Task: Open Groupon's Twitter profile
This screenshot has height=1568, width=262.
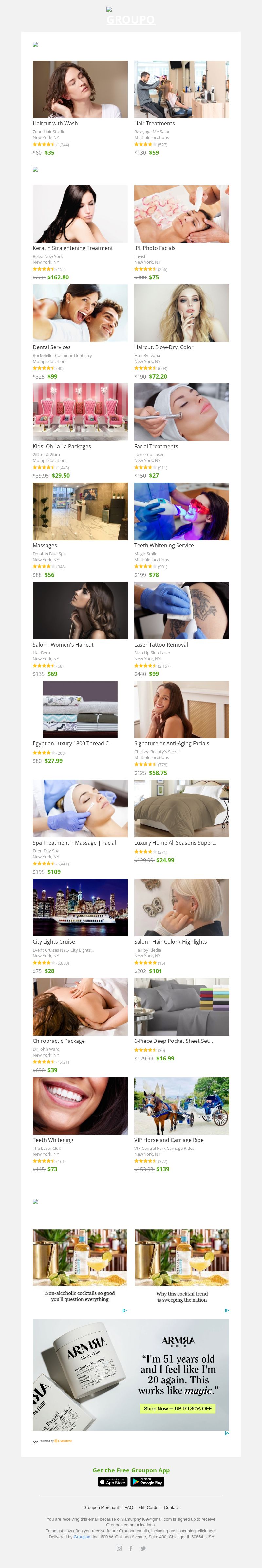Action: [x=142, y=1548]
